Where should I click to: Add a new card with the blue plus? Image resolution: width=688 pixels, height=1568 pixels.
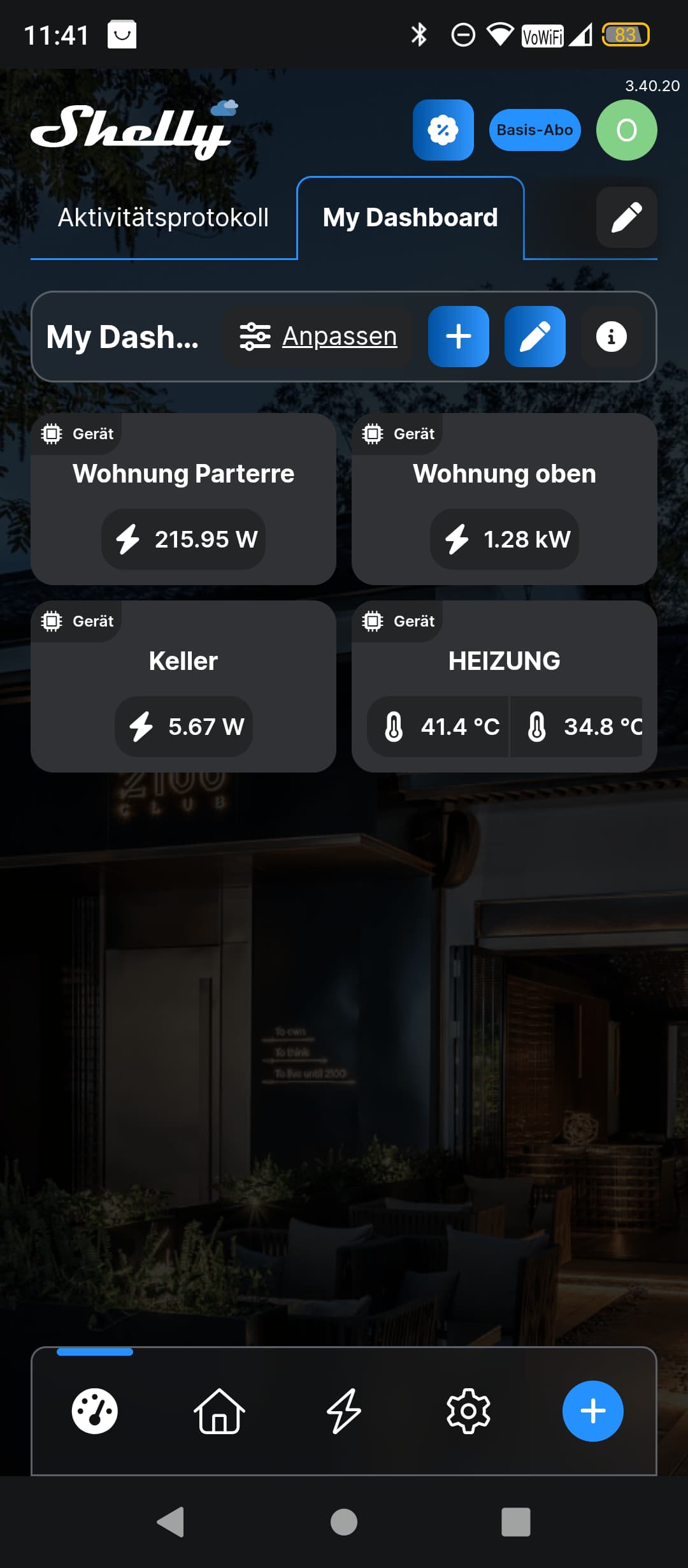458,337
